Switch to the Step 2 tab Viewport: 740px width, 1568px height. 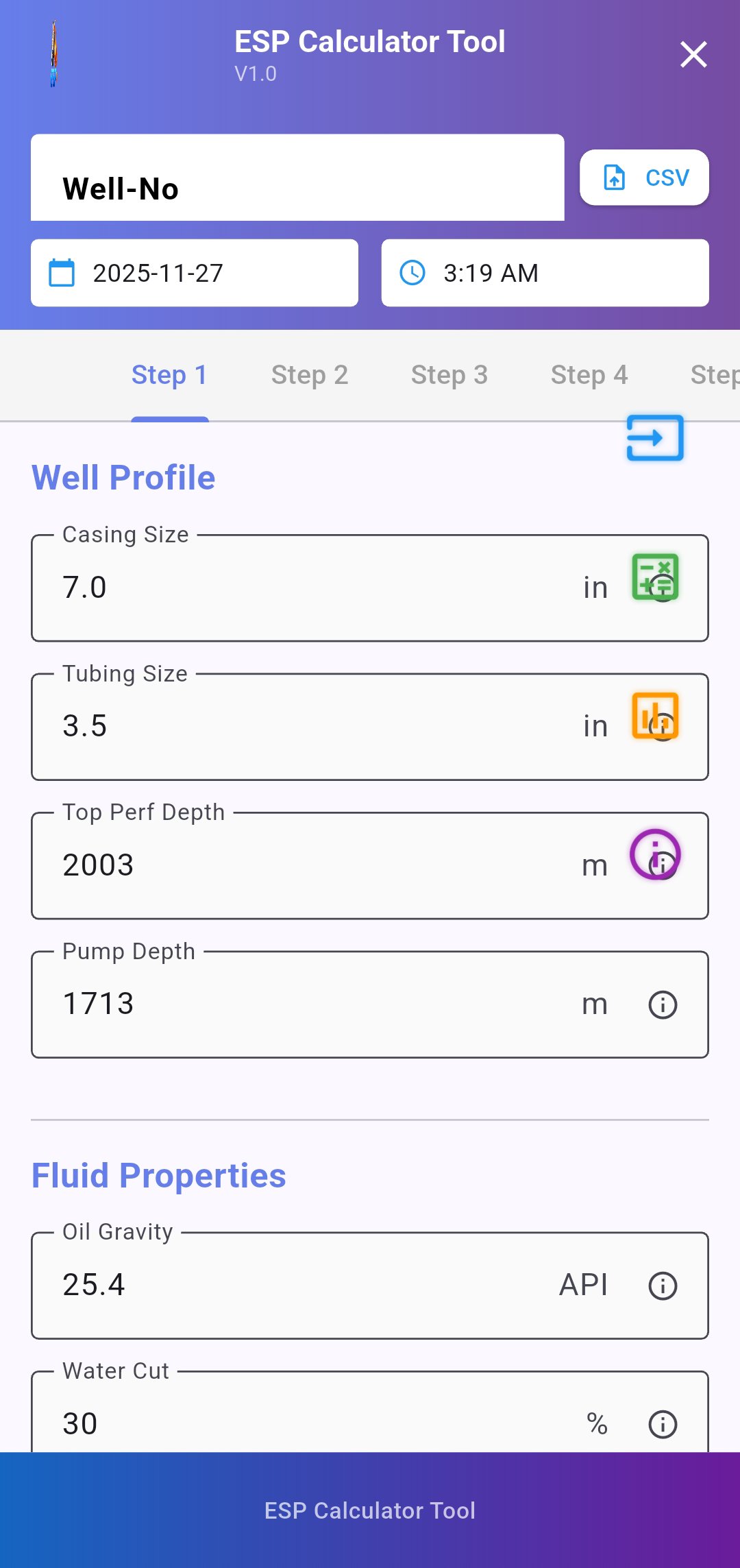coord(310,375)
